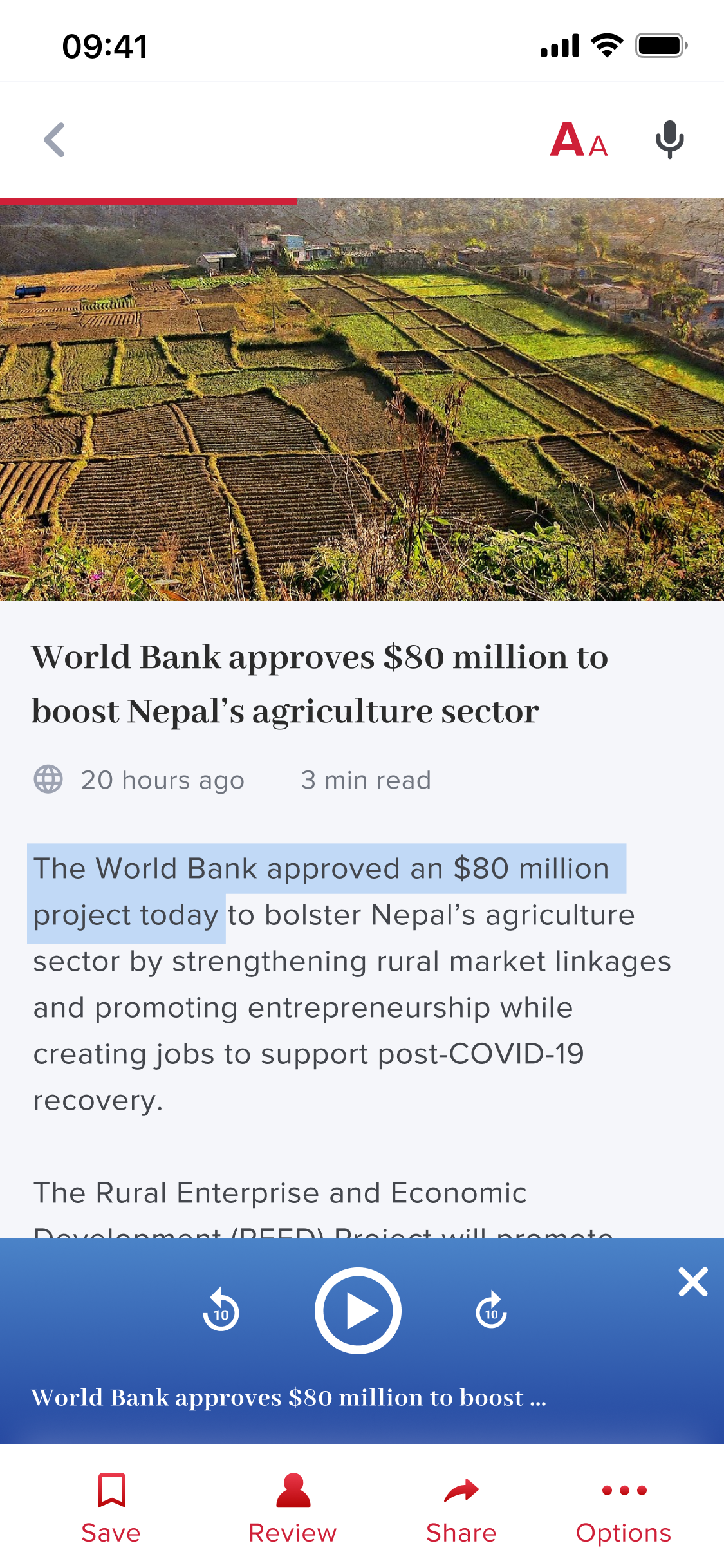Go back to the previous screen
The image size is (724, 1568).
55,140
